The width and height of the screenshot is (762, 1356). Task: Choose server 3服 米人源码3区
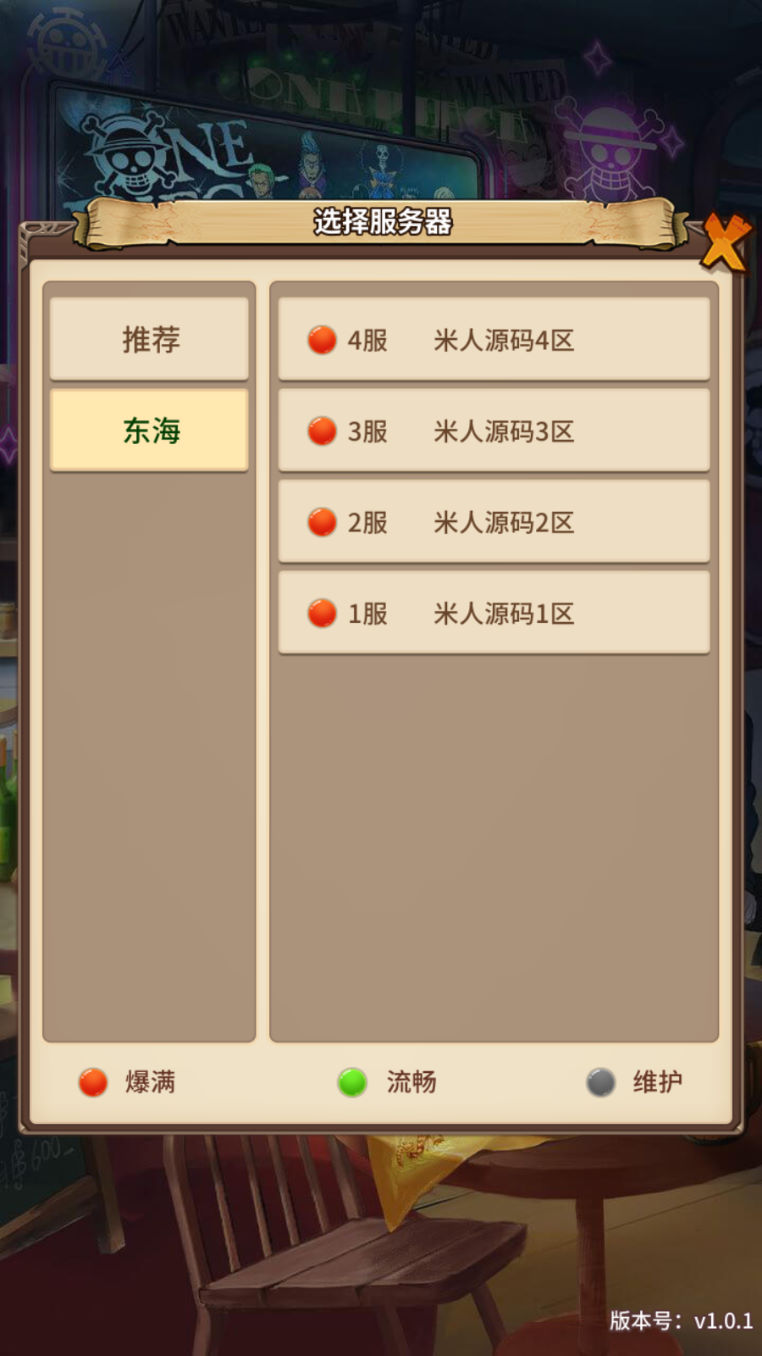(x=494, y=431)
